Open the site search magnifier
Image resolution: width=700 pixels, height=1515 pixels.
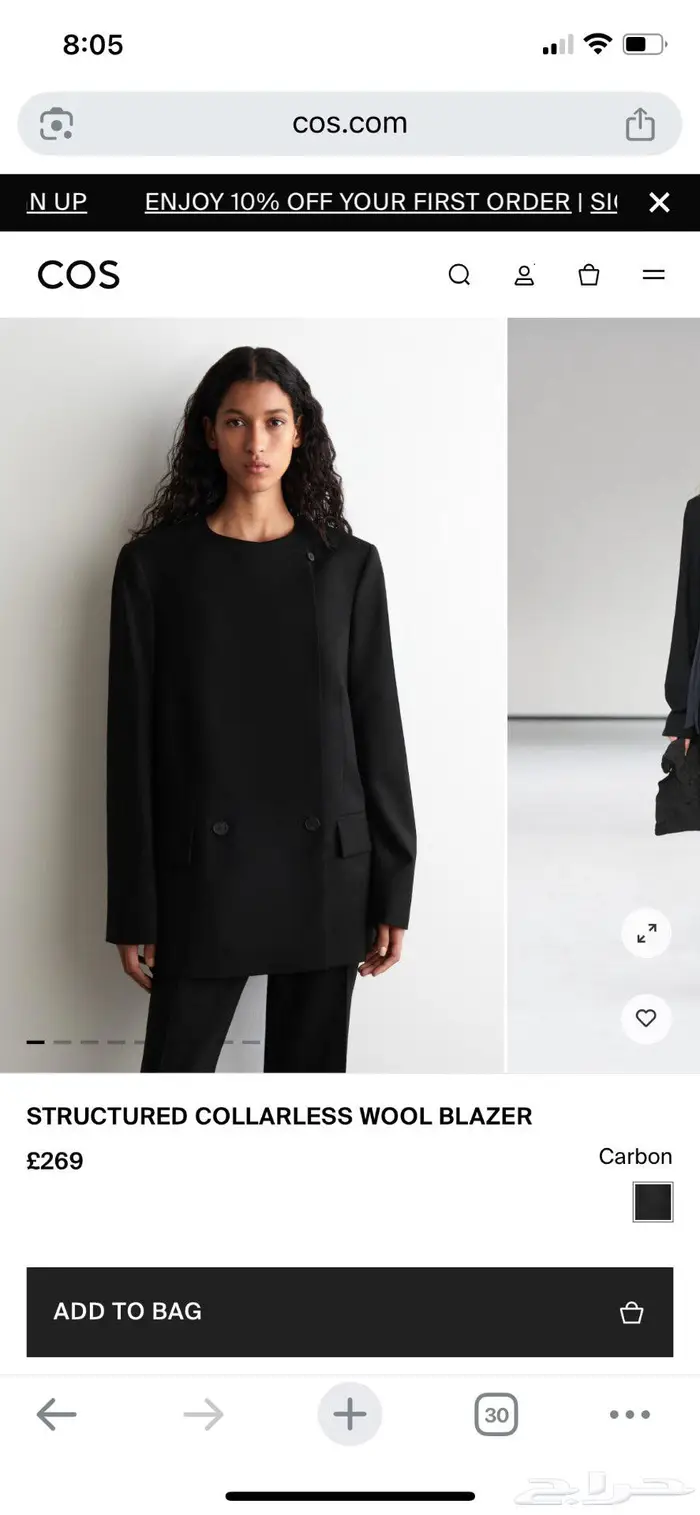pyautogui.click(x=459, y=275)
